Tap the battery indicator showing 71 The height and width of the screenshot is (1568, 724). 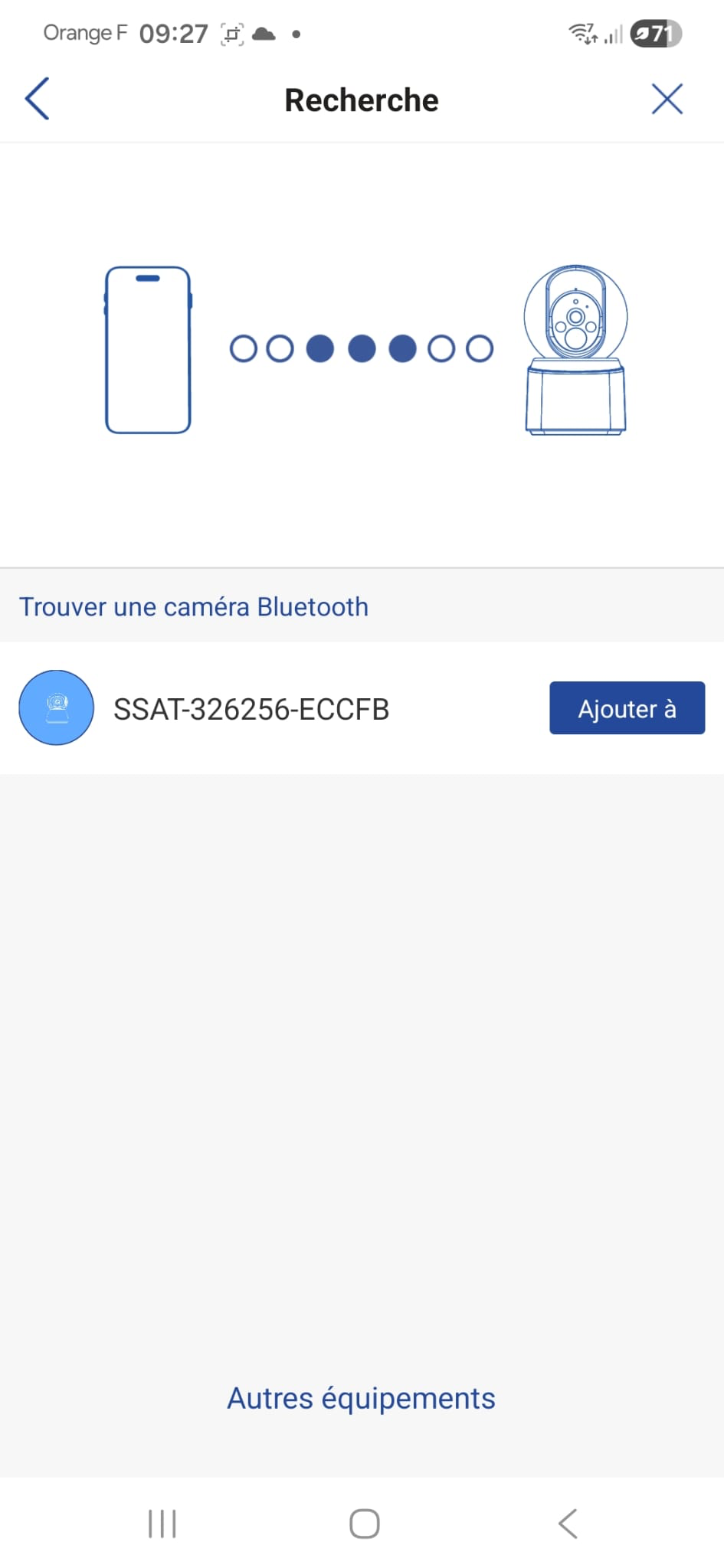point(655,33)
